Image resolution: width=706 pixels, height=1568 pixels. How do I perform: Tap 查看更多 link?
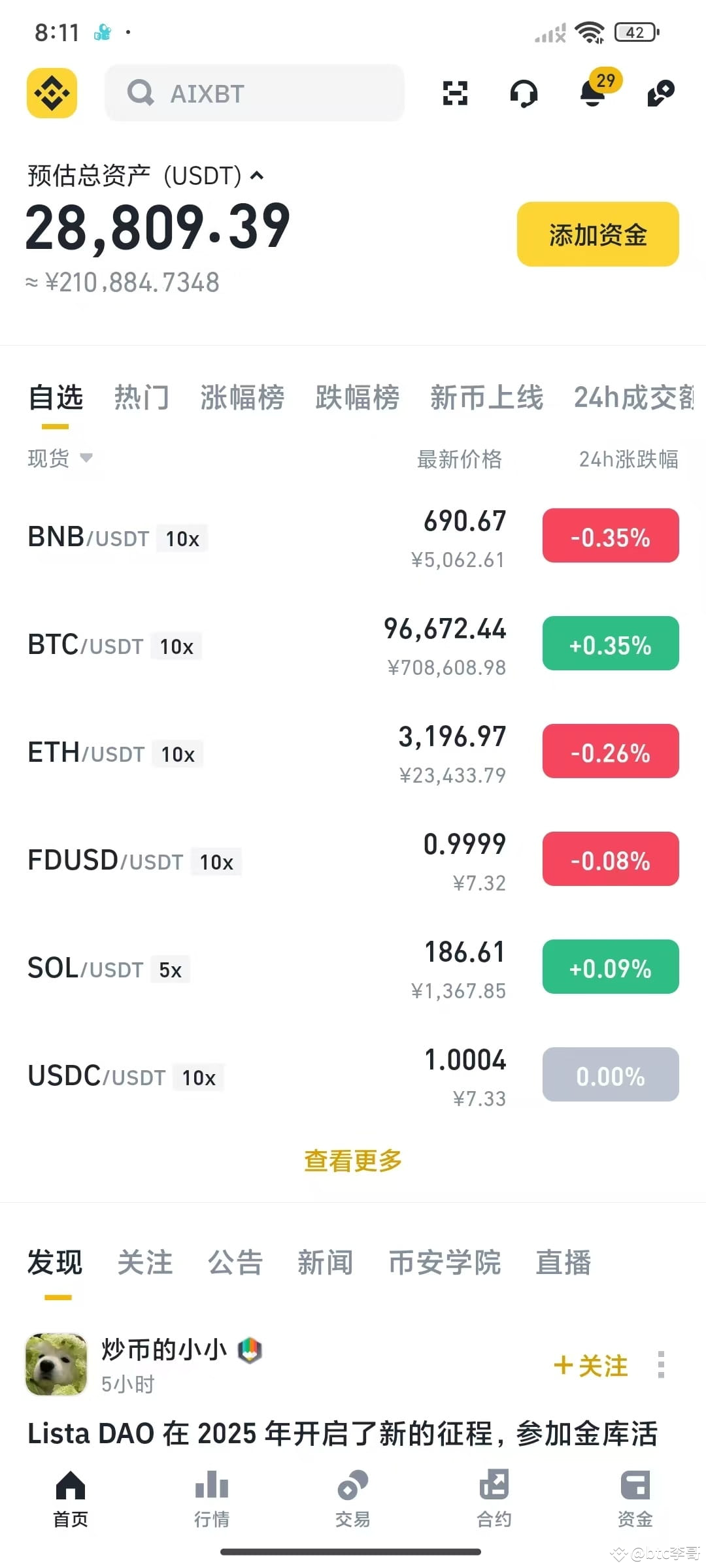(353, 1161)
